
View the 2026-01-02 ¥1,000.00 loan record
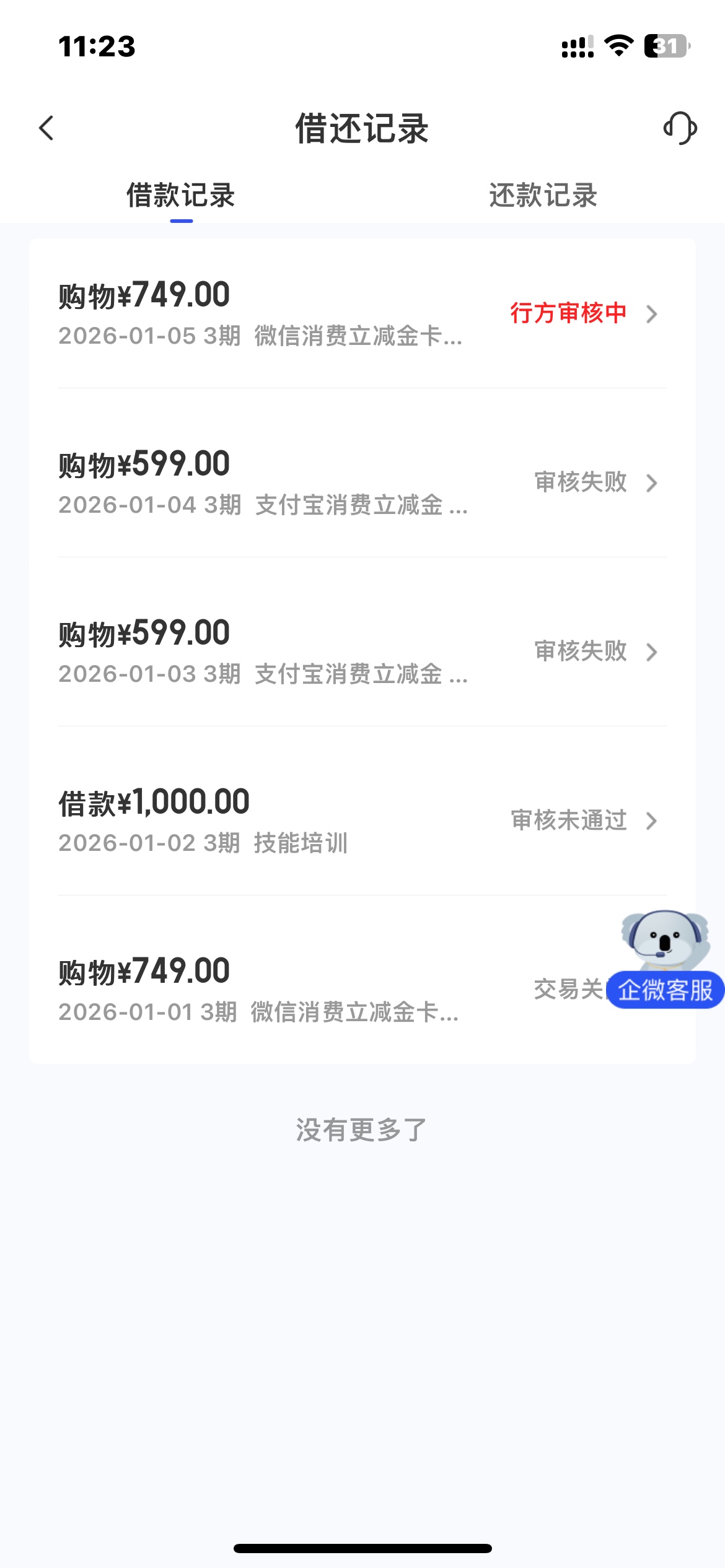(x=362, y=821)
